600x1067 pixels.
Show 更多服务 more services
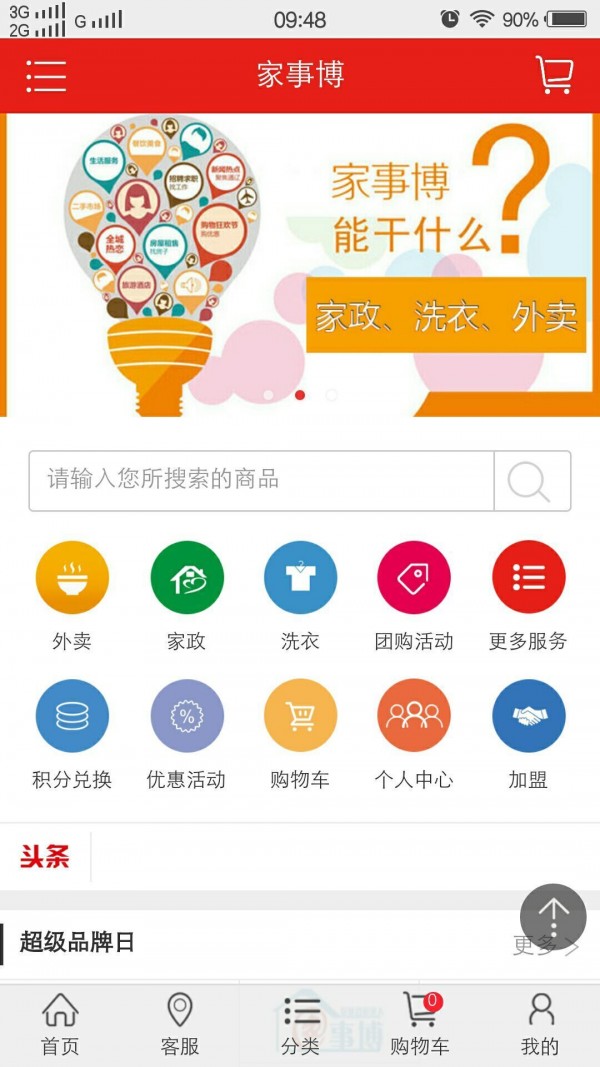(528, 578)
